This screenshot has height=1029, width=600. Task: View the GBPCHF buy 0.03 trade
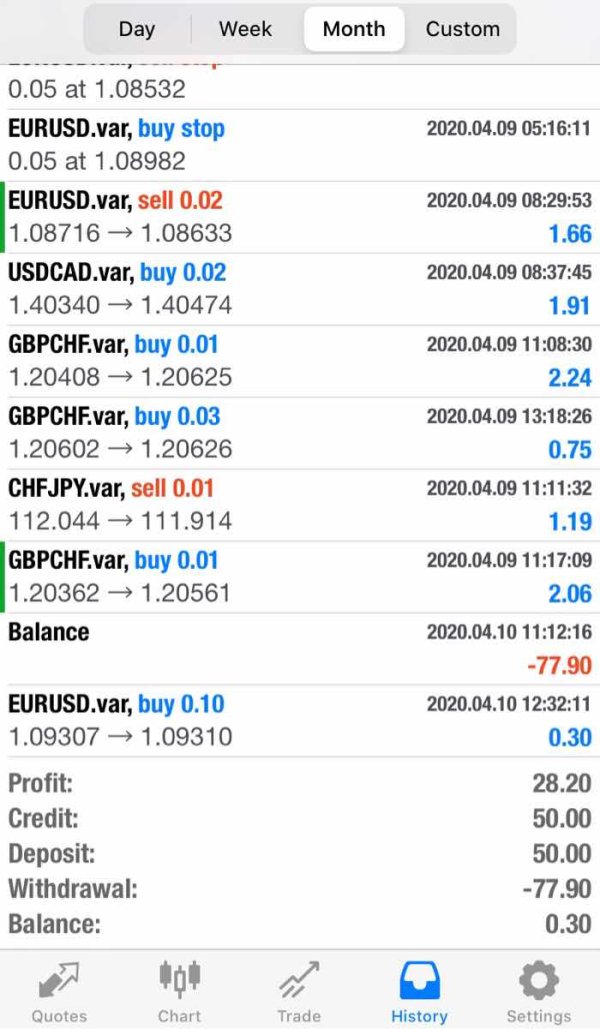[x=300, y=433]
